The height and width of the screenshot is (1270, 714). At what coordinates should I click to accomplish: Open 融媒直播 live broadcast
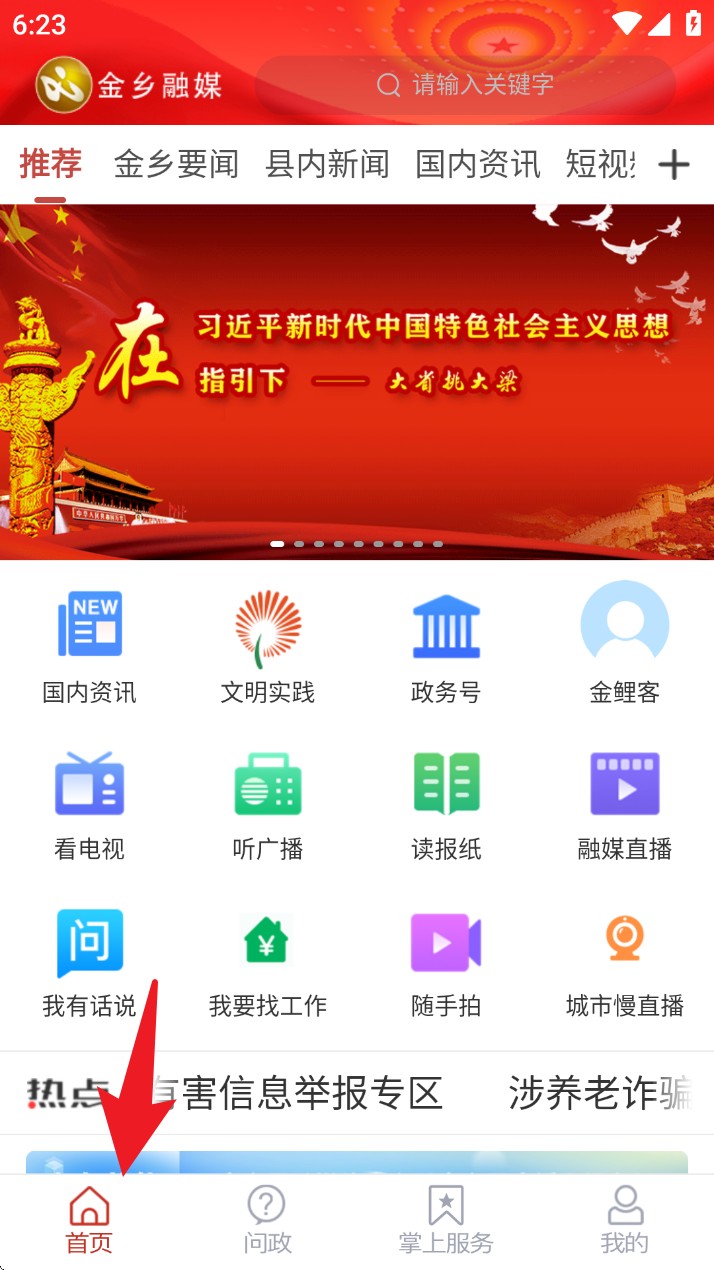click(x=624, y=805)
